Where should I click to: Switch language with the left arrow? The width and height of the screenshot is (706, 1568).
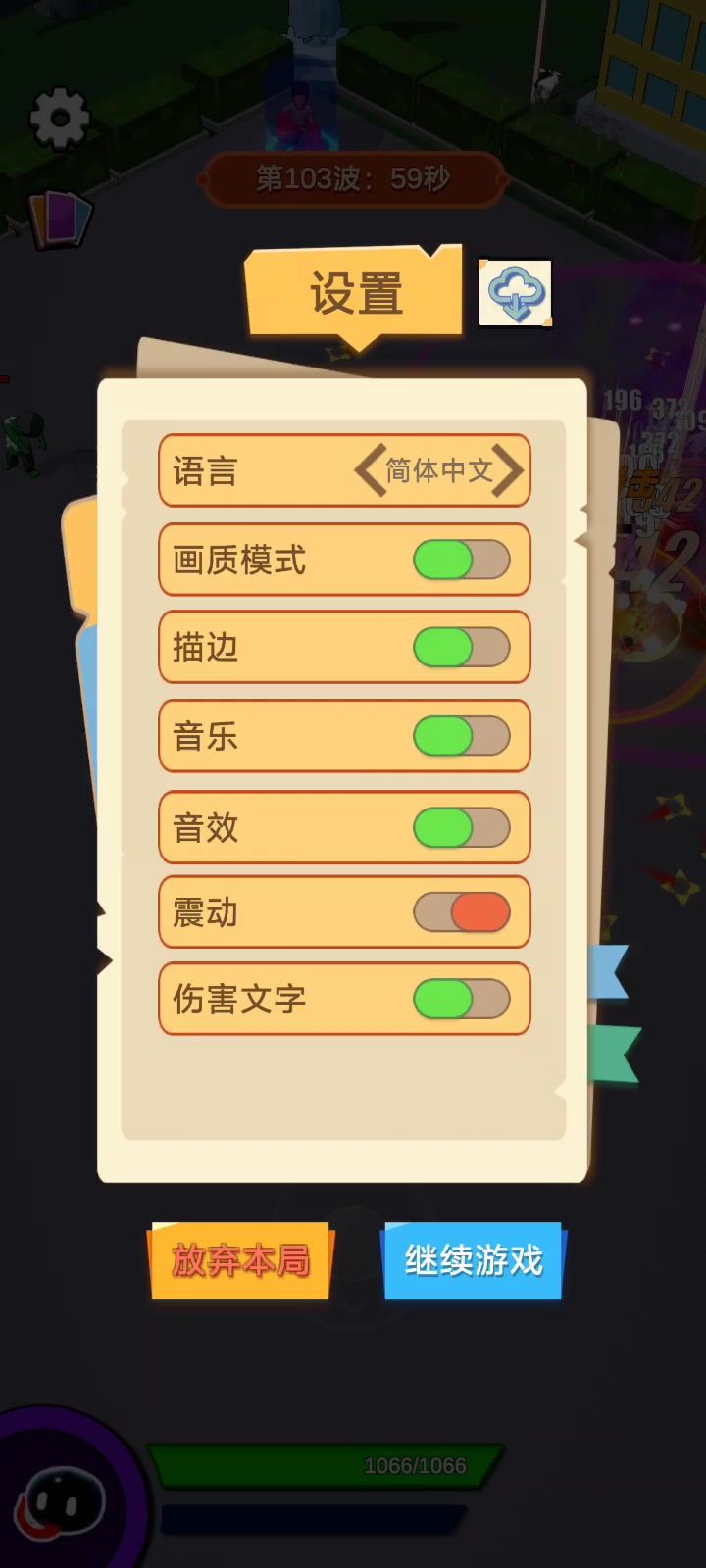coord(370,470)
